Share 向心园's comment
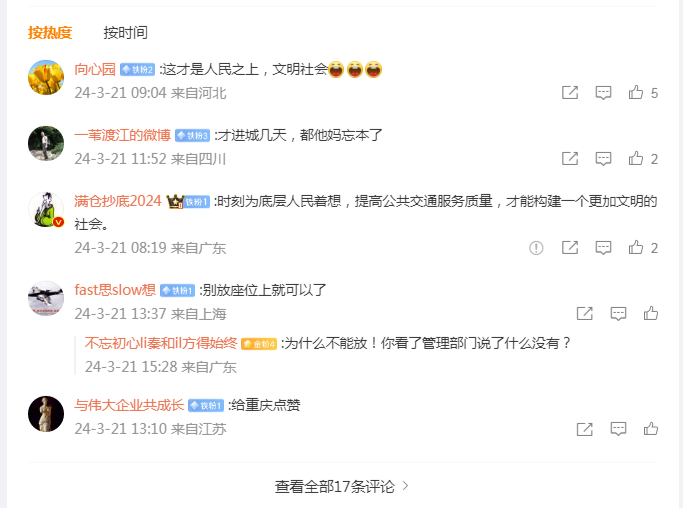The image size is (683, 508). 570,93
